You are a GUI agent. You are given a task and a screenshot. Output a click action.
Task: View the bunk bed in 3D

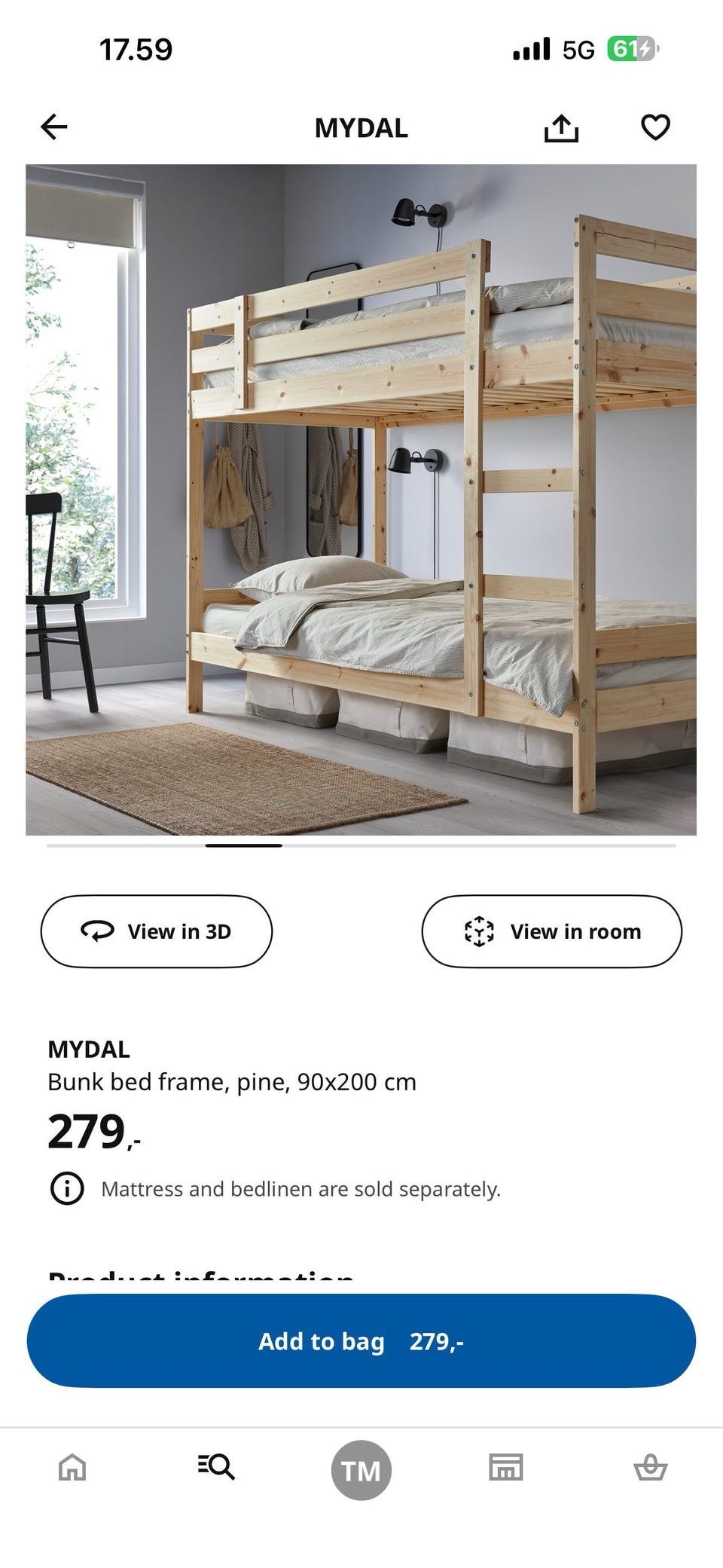(156, 931)
